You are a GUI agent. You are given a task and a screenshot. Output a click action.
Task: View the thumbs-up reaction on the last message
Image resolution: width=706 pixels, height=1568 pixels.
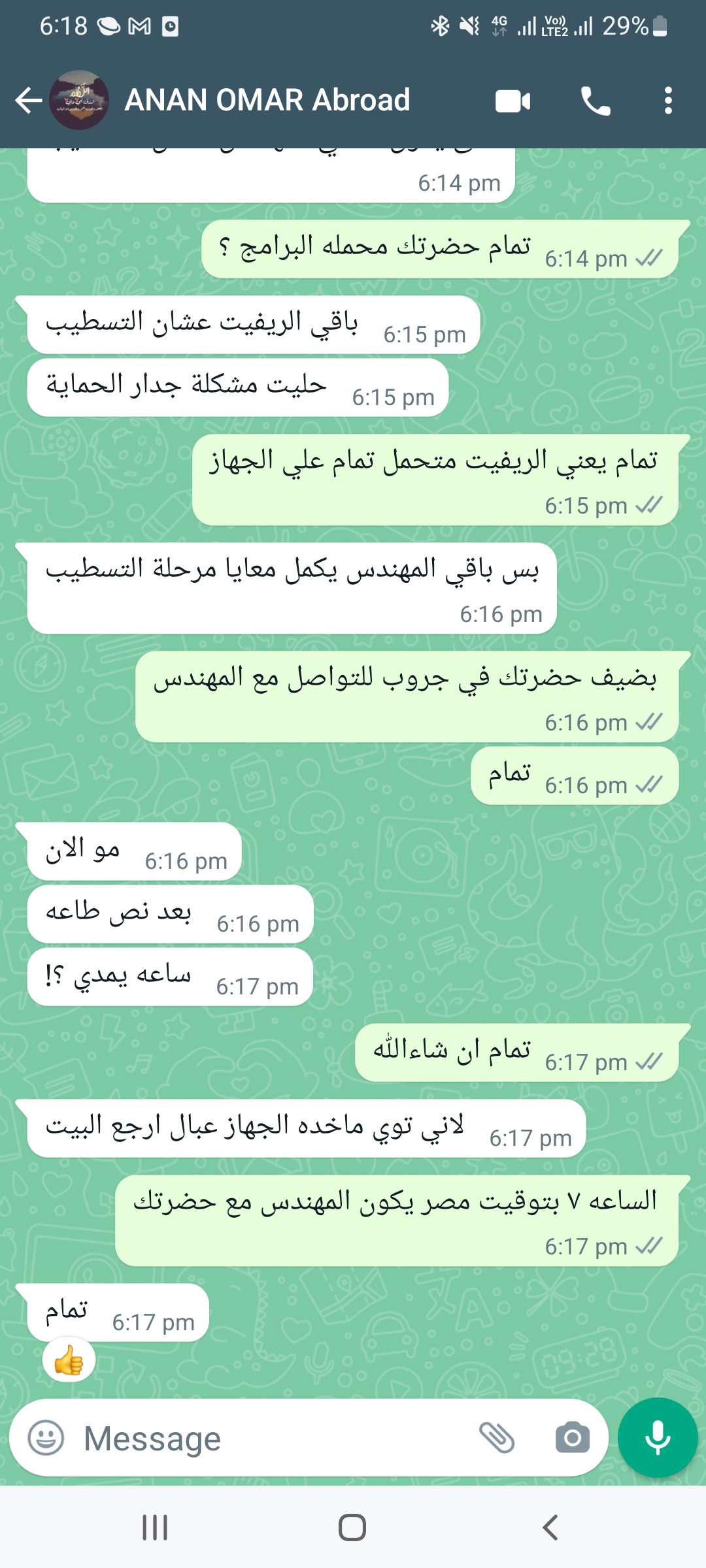[x=69, y=1362]
